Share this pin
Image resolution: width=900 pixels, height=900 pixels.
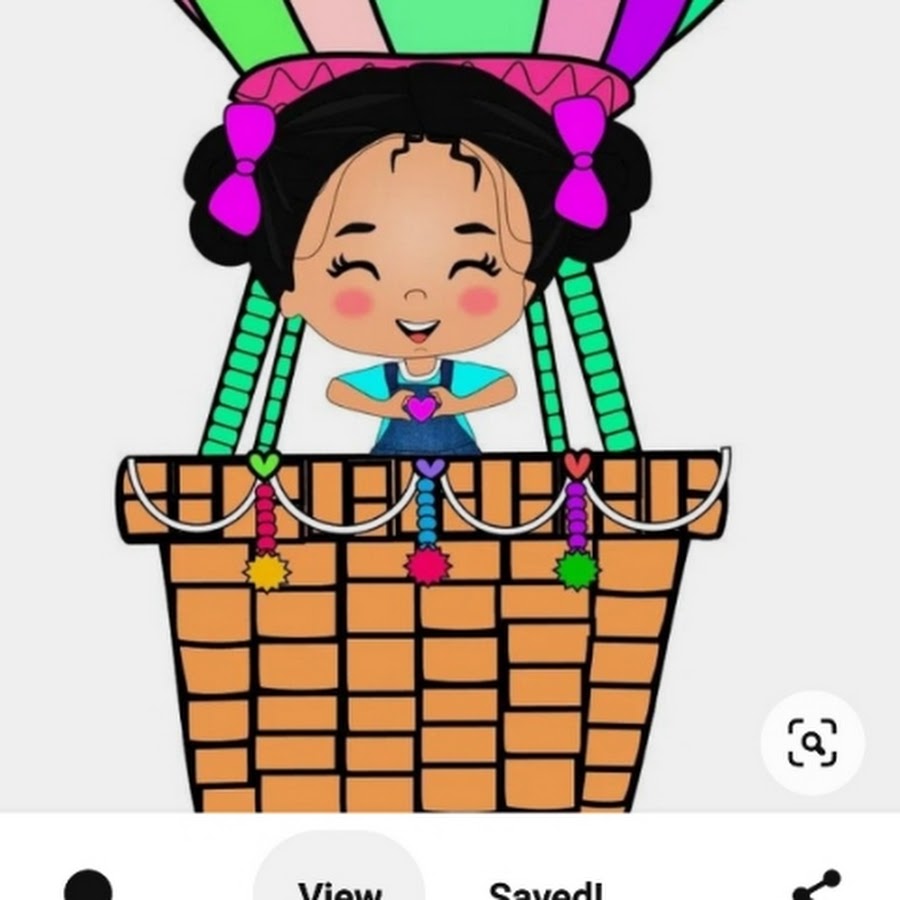point(815,885)
